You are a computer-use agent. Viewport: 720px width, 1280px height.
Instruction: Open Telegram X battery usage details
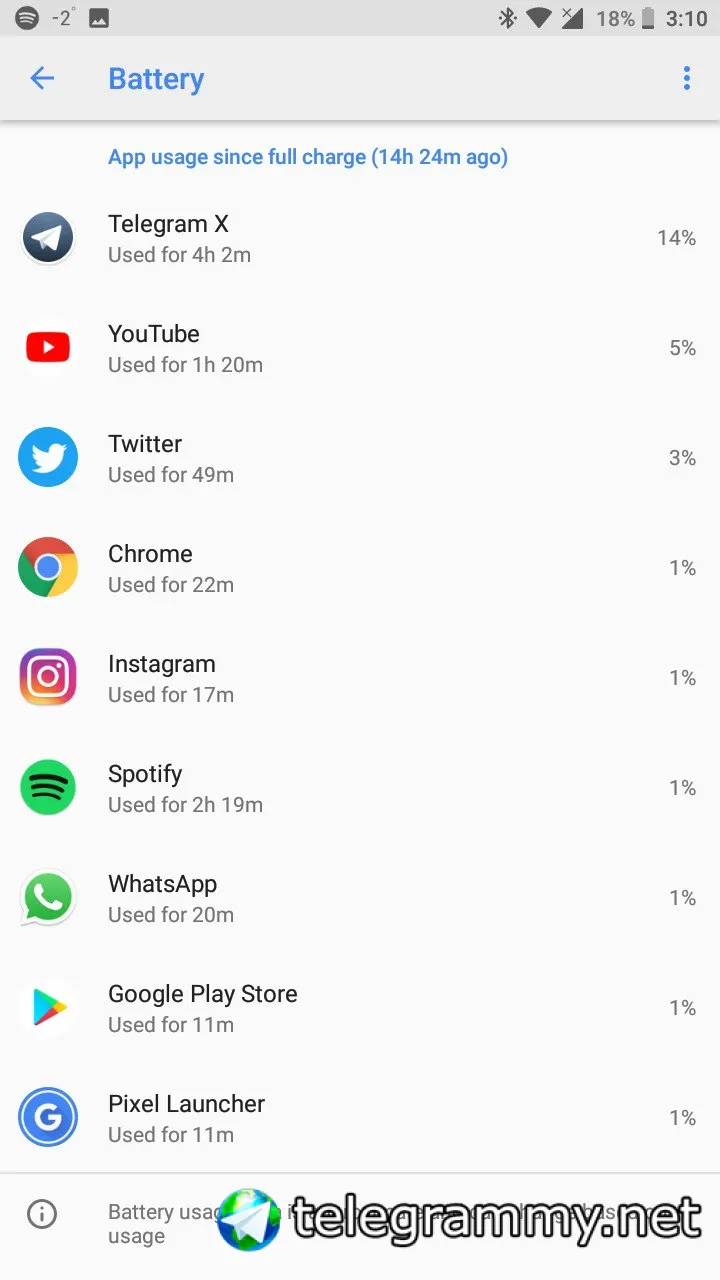pos(360,238)
